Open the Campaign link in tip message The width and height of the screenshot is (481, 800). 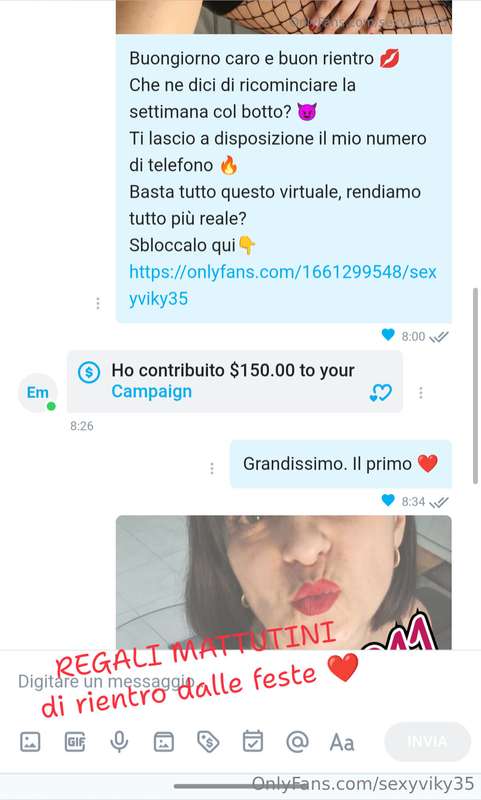click(151, 391)
